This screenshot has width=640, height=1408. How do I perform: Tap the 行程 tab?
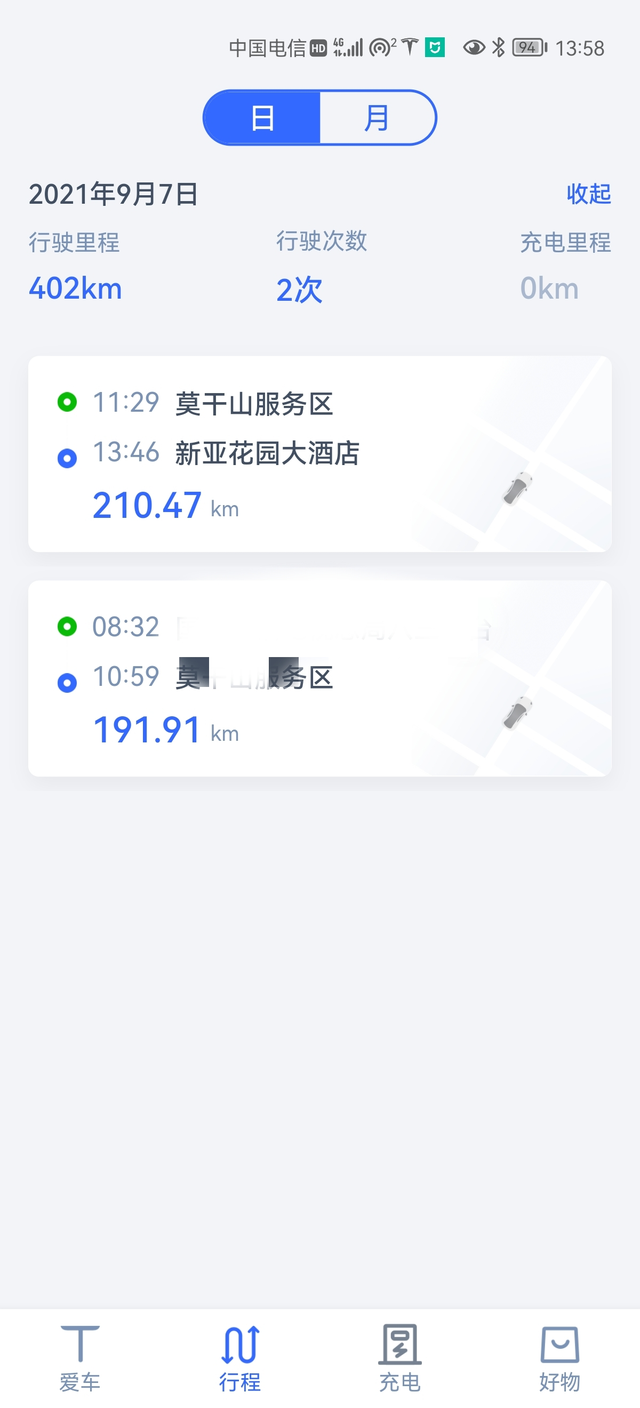[x=240, y=1357]
